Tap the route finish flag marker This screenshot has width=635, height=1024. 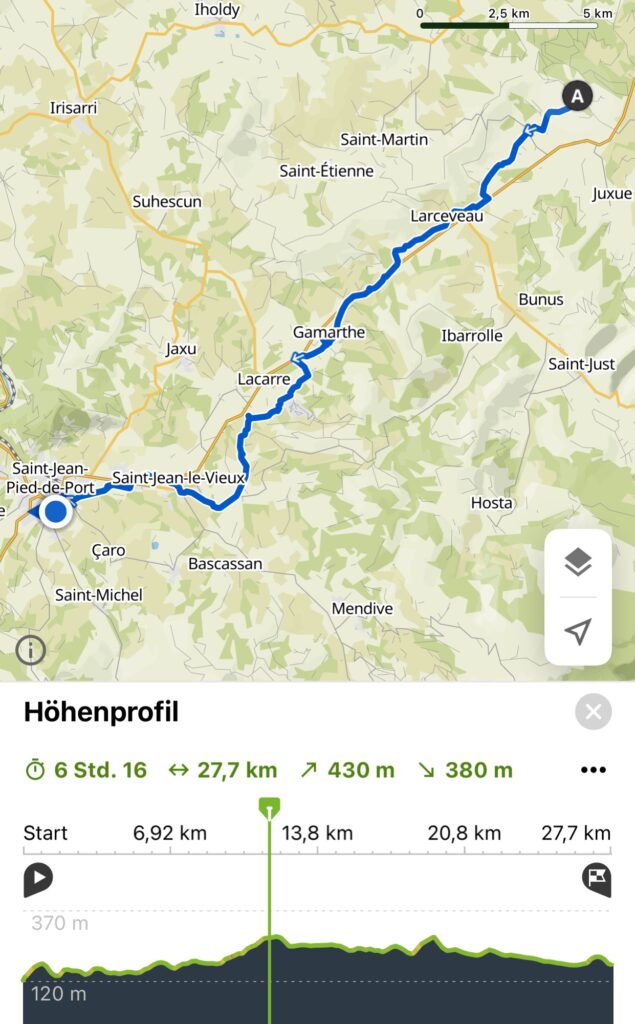tap(596, 880)
